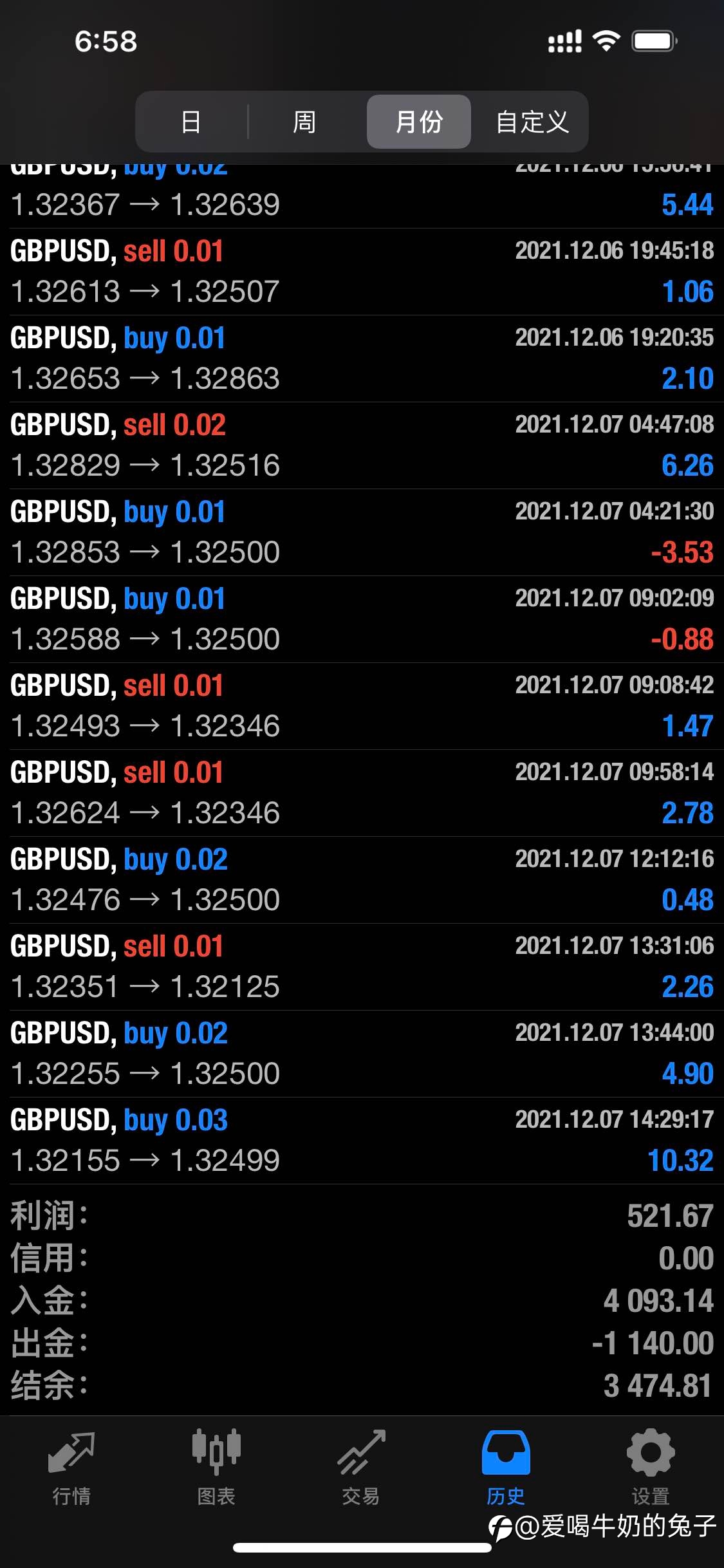724x1568 pixels.
Task: Select the 月份 period tab
Action: pos(419,122)
